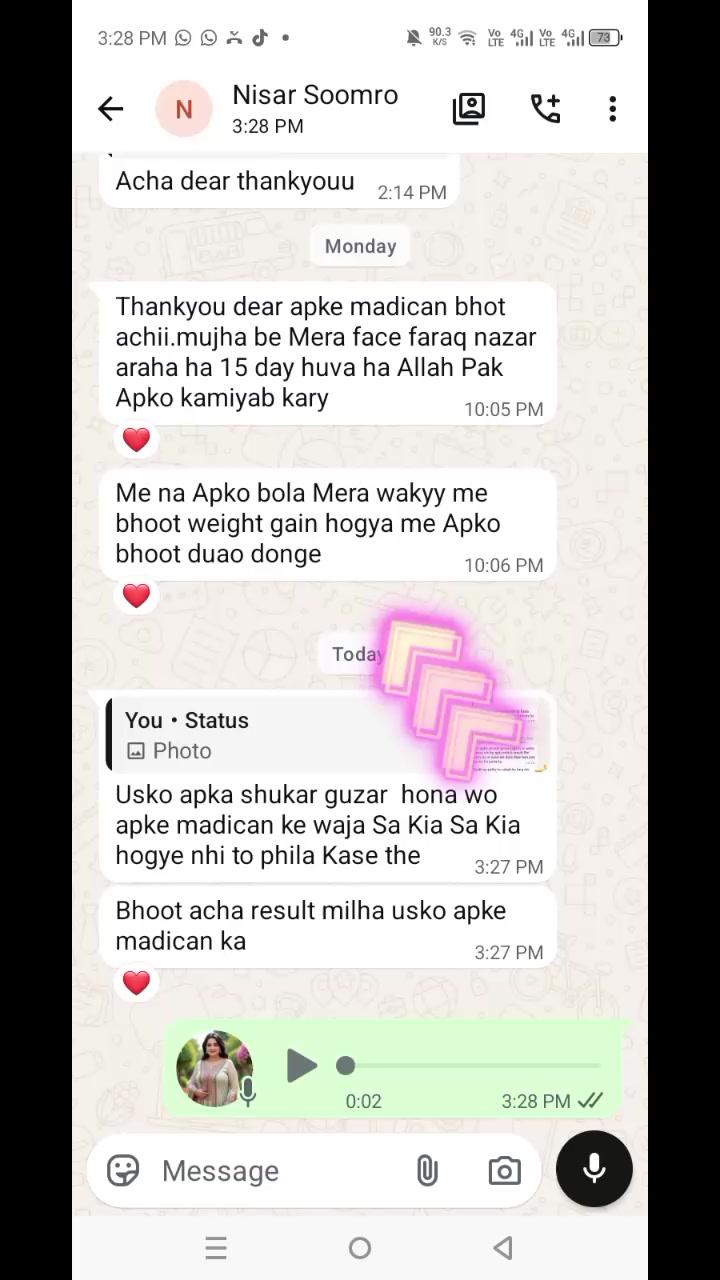Open the quoted Status photo reply
The width and height of the screenshot is (720, 1280).
[x=327, y=735]
